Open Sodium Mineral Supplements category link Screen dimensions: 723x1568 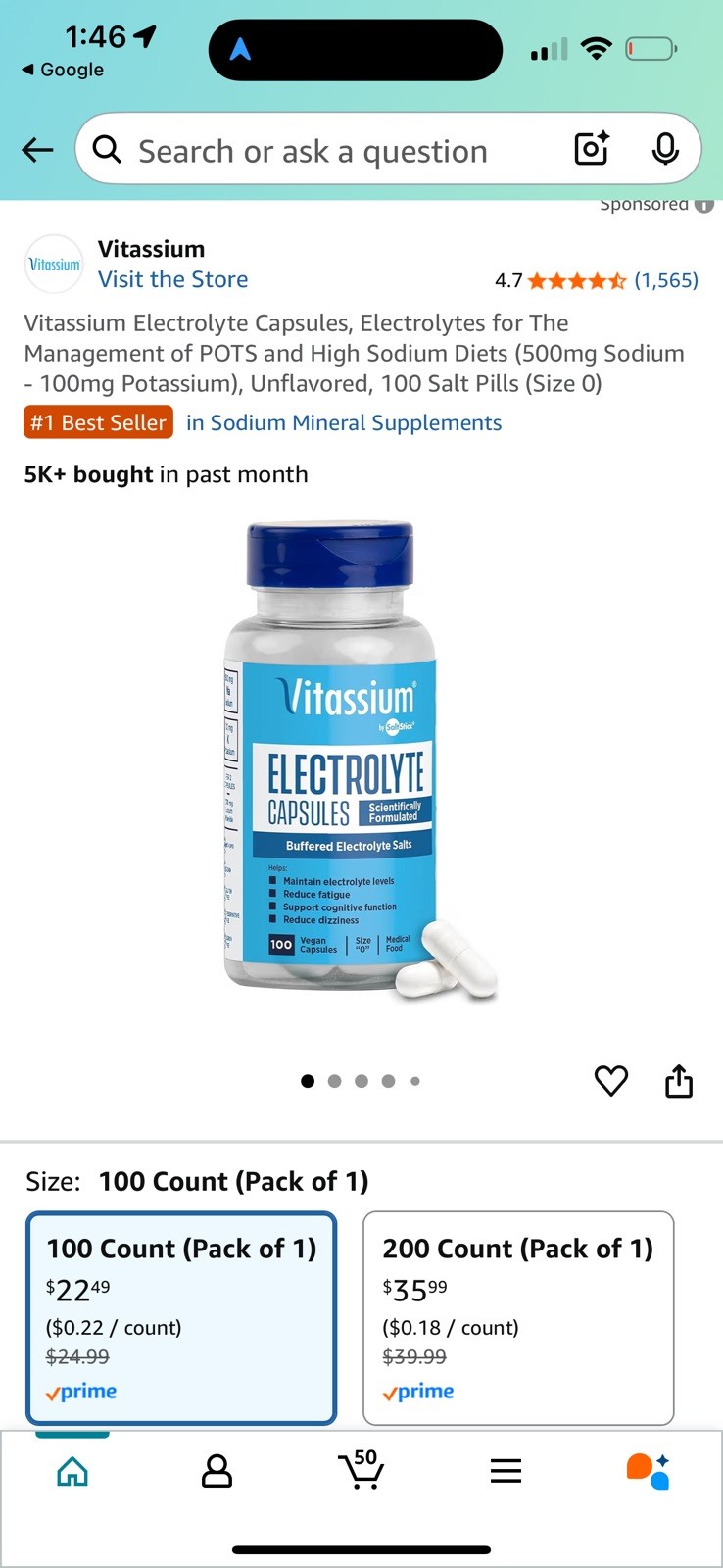click(344, 423)
